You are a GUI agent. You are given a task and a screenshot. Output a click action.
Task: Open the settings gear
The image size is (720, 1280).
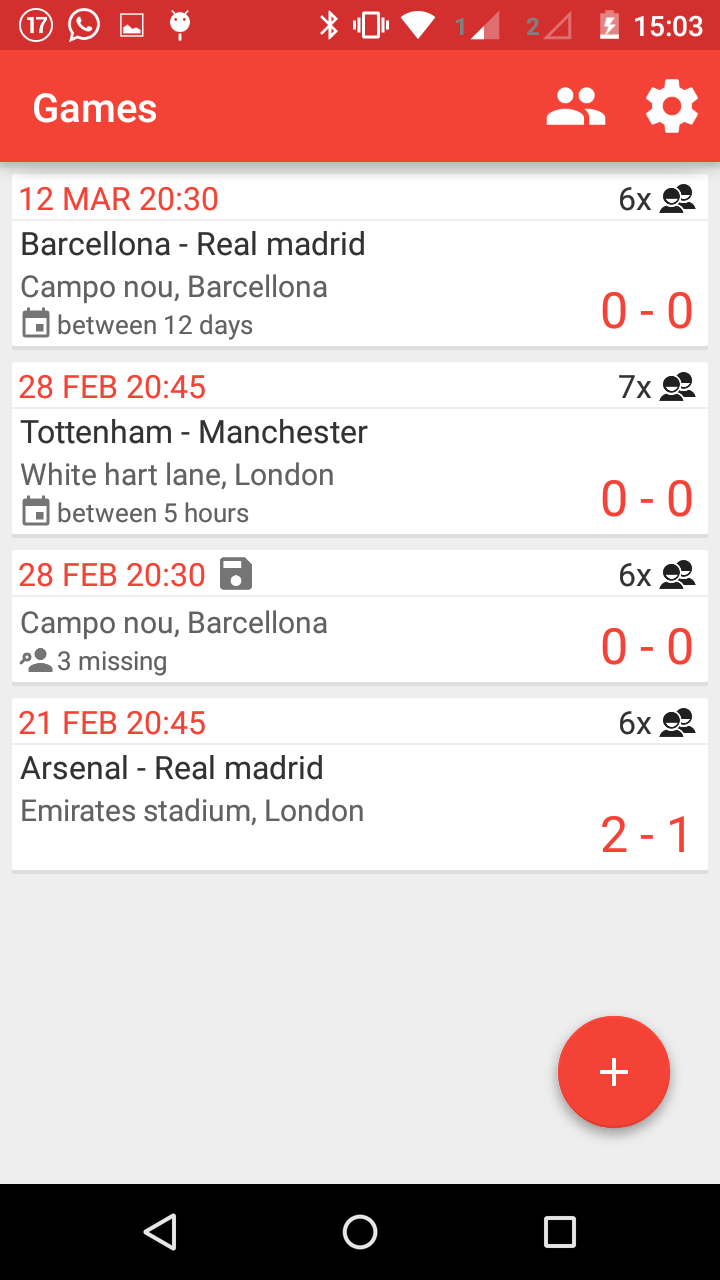tap(671, 107)
